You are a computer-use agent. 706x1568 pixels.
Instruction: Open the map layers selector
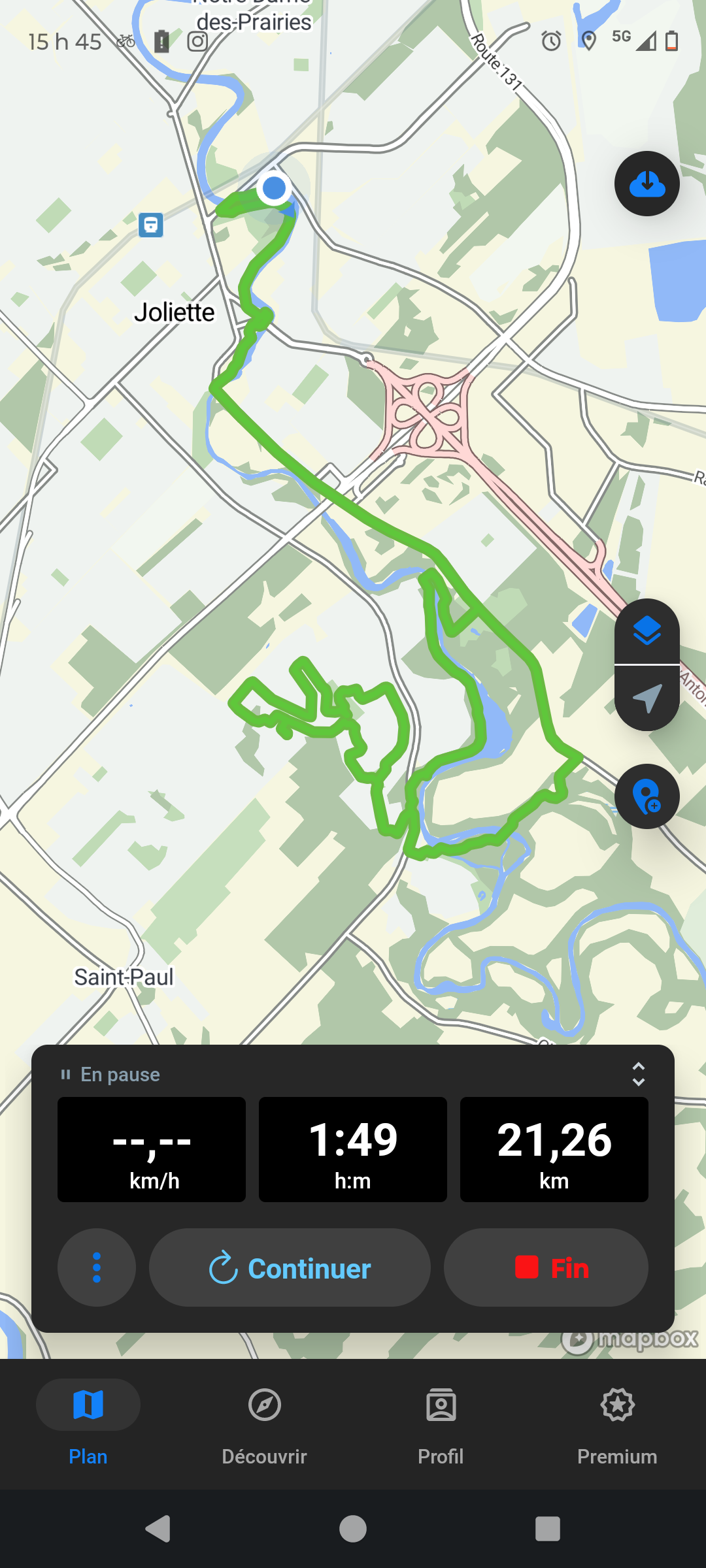(647, 631)
